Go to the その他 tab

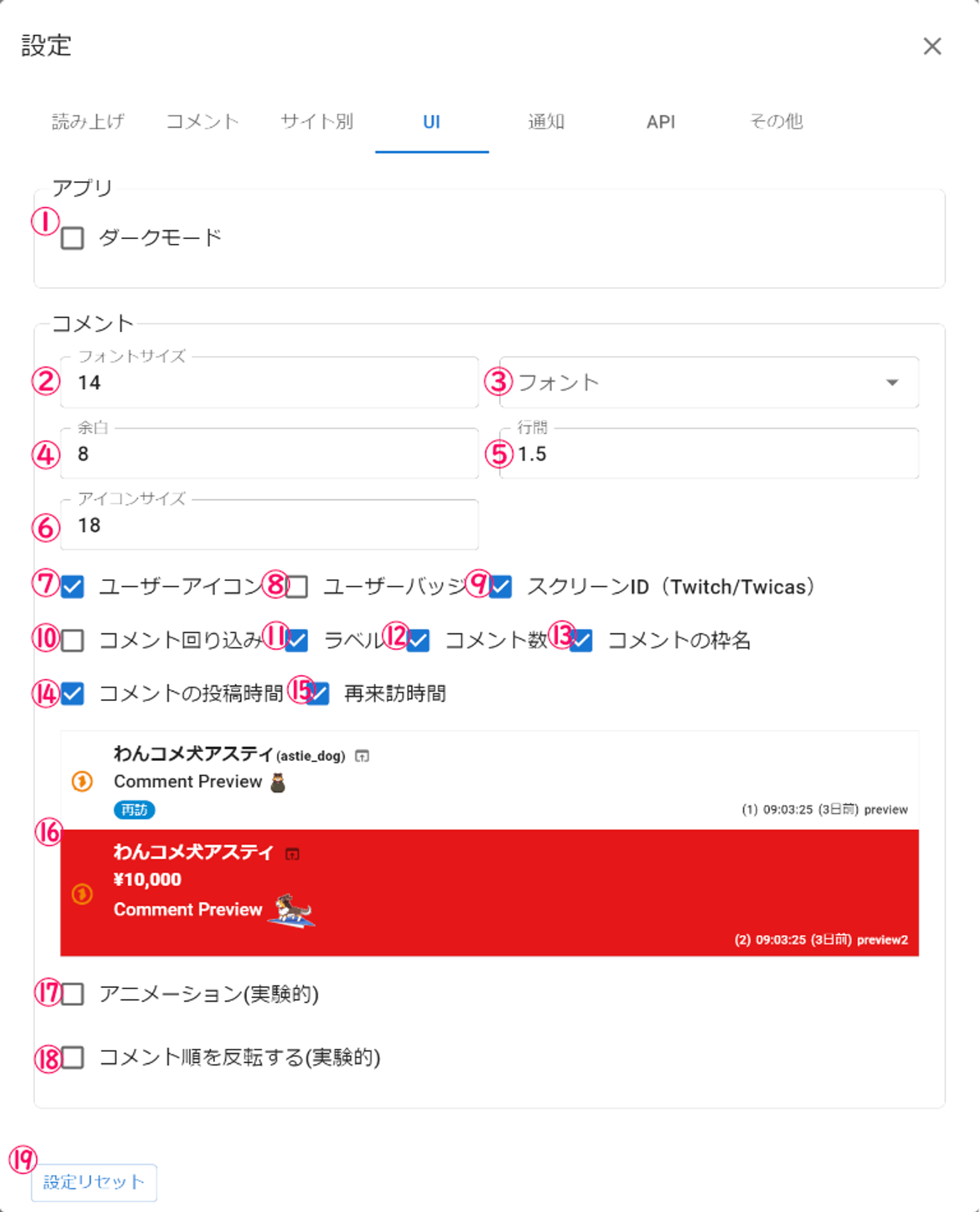776,122
